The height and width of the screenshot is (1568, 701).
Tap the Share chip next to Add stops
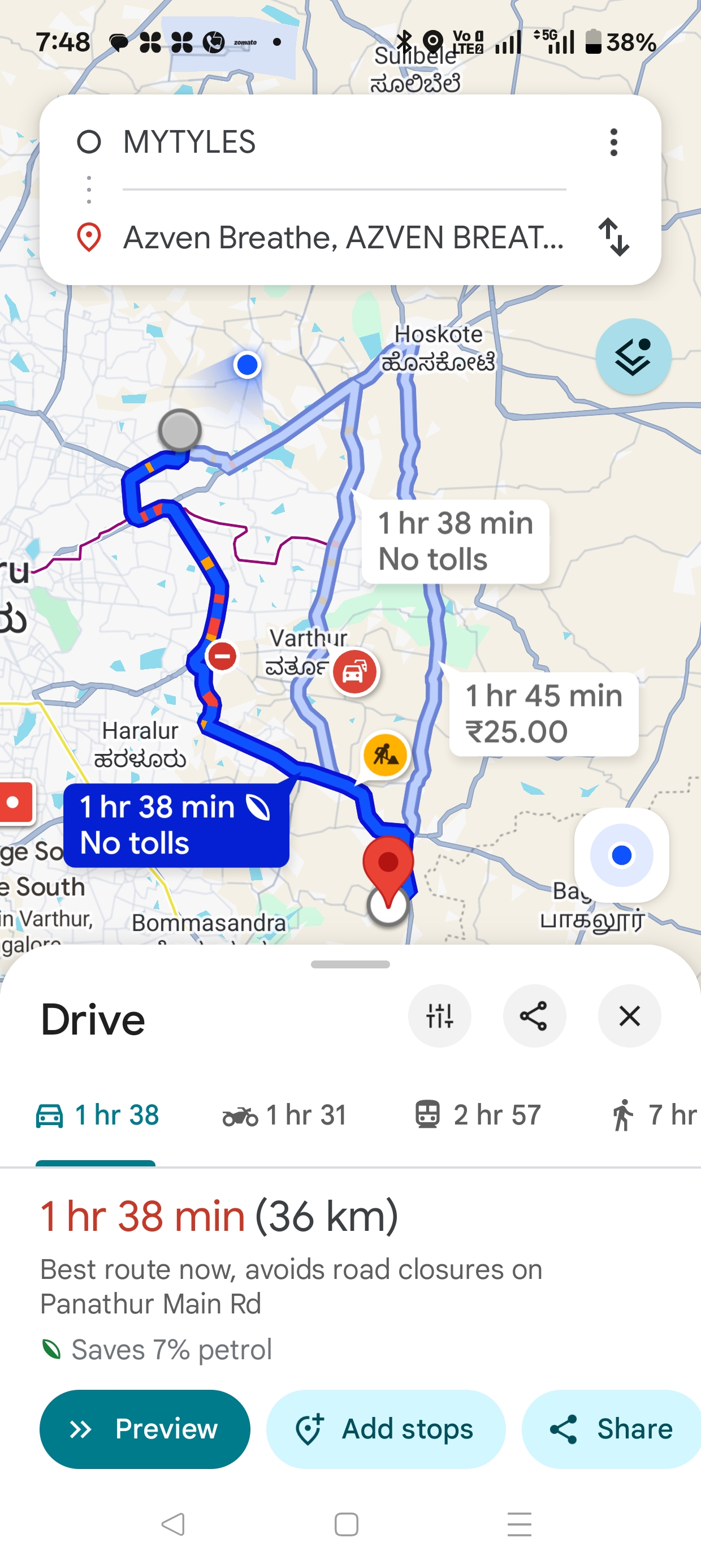pos(611,1429)
